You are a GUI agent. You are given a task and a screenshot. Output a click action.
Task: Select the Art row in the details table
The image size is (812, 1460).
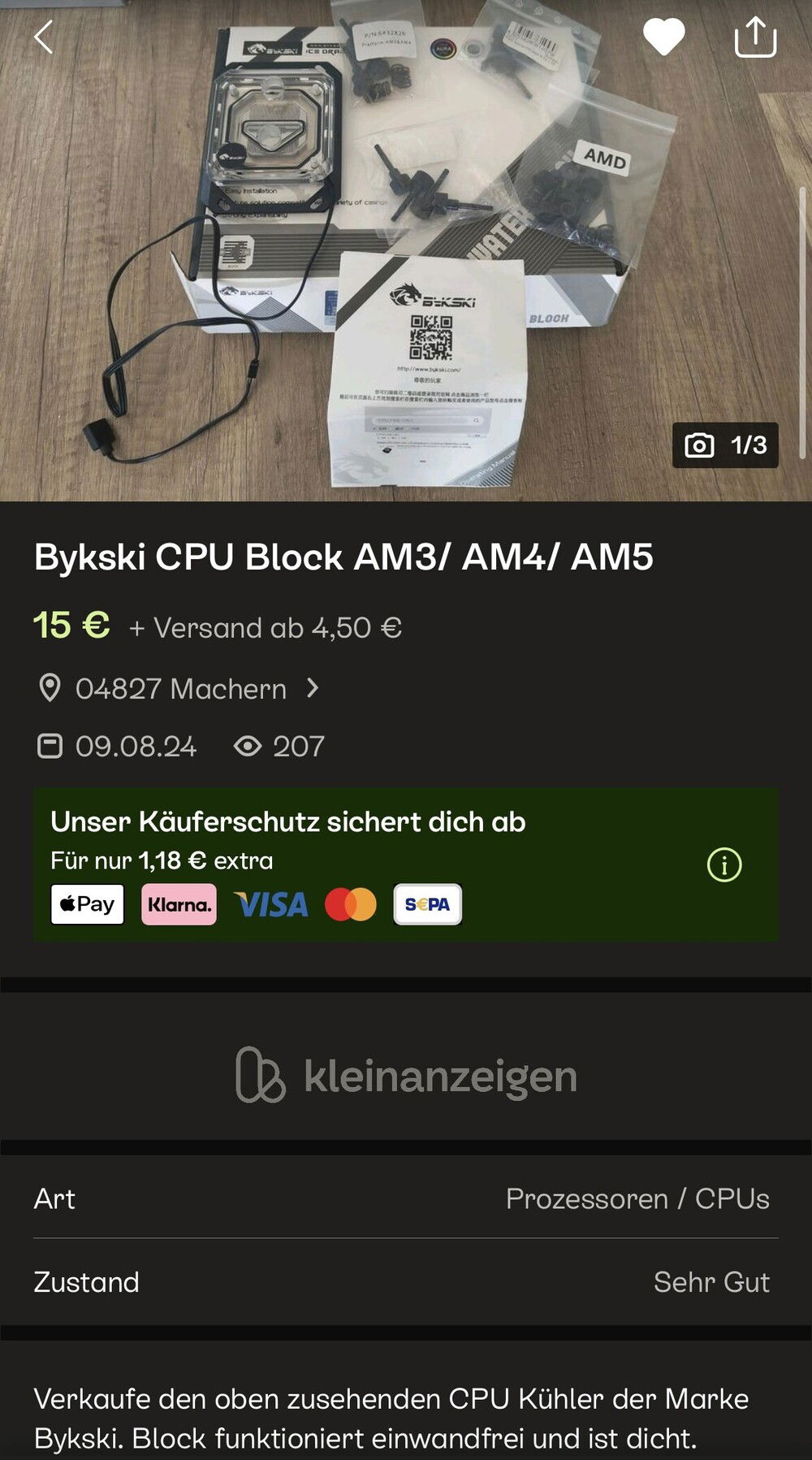tap(54, 1198)
